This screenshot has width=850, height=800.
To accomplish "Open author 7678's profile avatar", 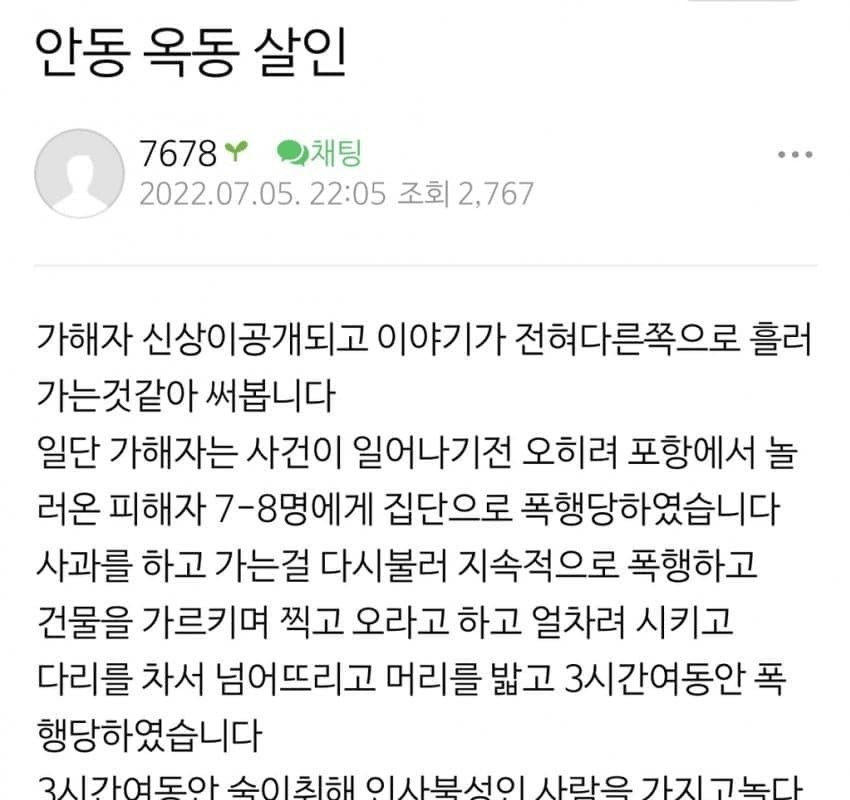I will pyautogui.click(x=79, y=173).
